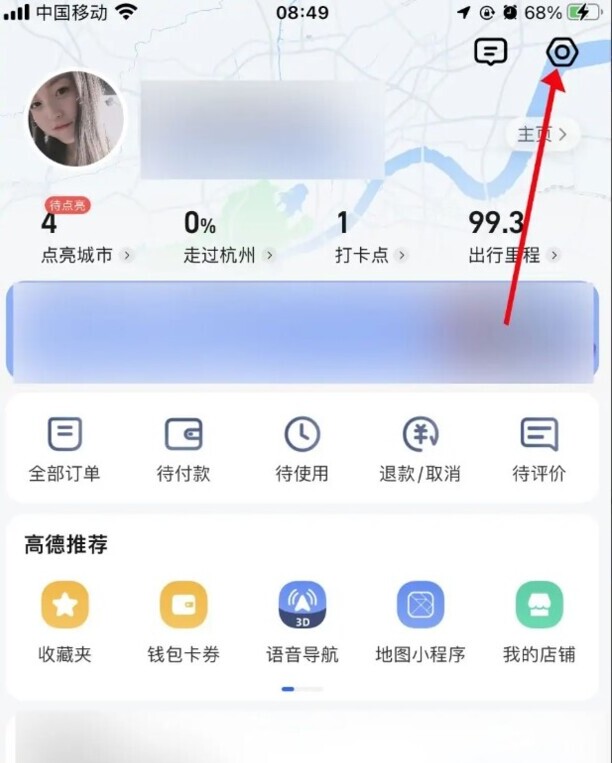Open 退款/取消 refunds and cancellations
This screenshot has height=763, width=612.
coord(421,449)
